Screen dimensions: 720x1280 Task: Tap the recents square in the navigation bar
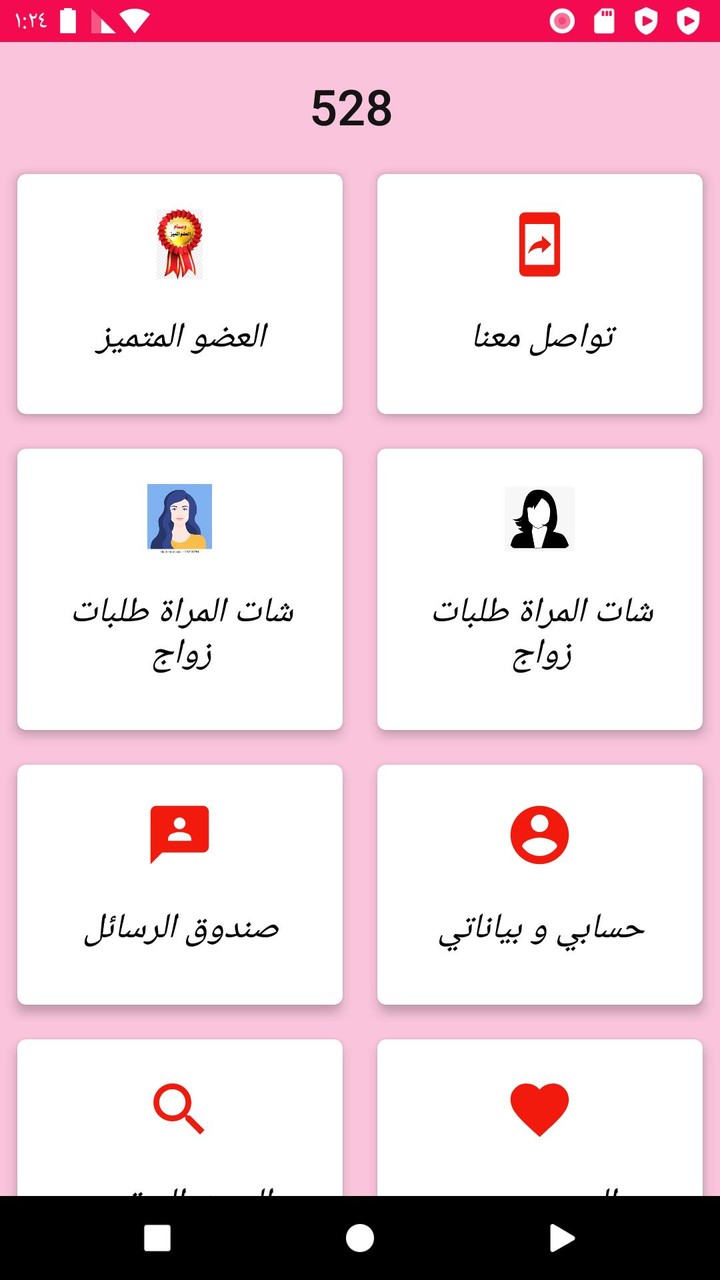click(x=156, y=1238)
